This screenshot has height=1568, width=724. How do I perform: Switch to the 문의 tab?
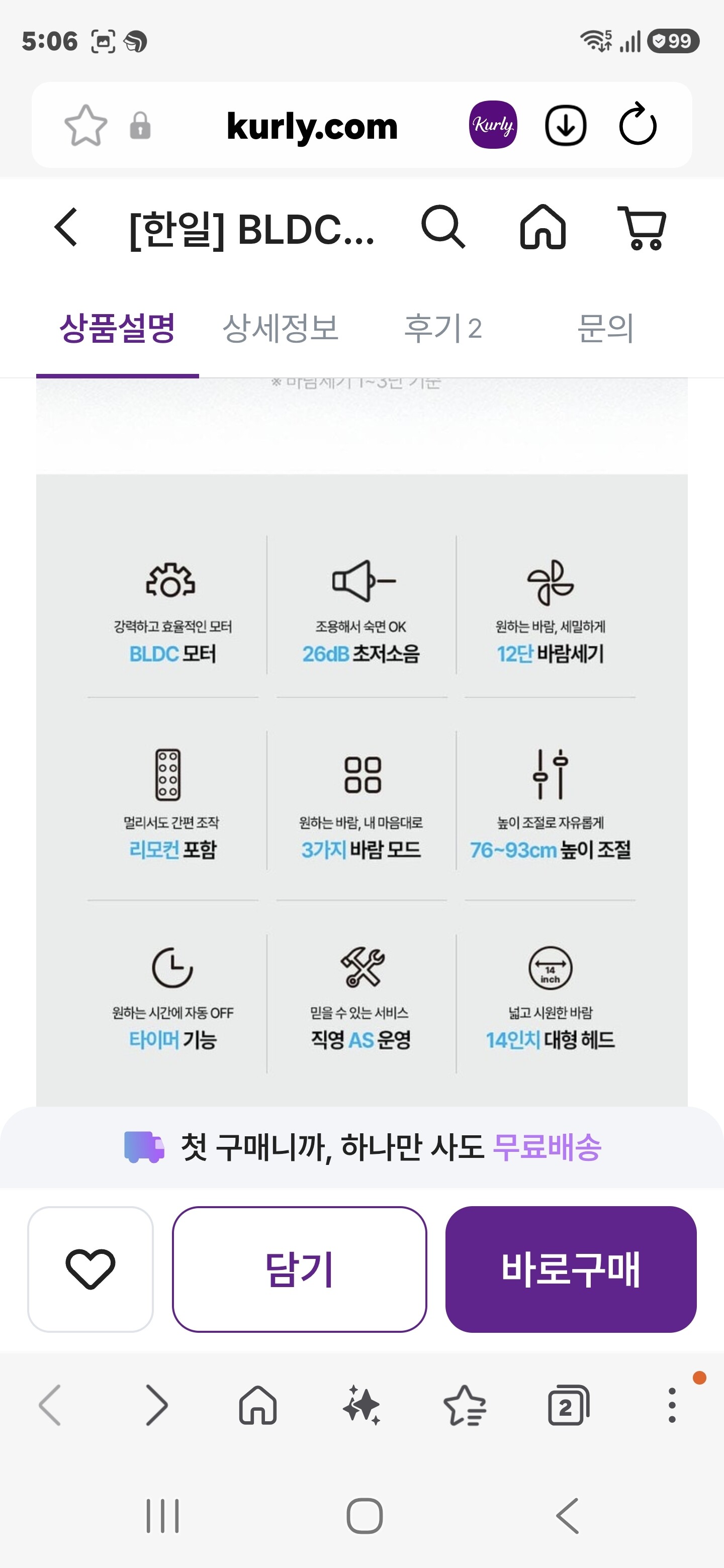(x=605, y=329)
